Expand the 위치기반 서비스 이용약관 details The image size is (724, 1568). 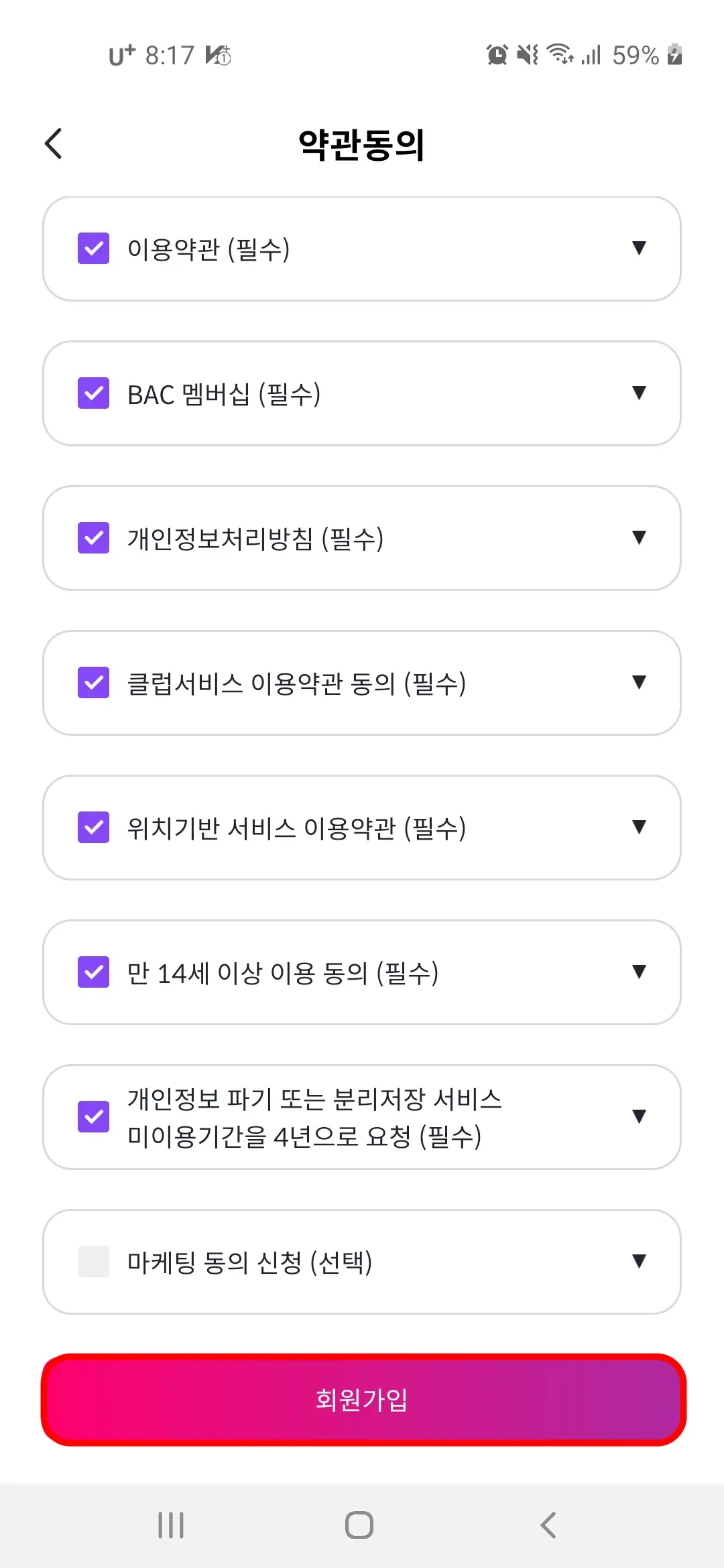[639, 828]
